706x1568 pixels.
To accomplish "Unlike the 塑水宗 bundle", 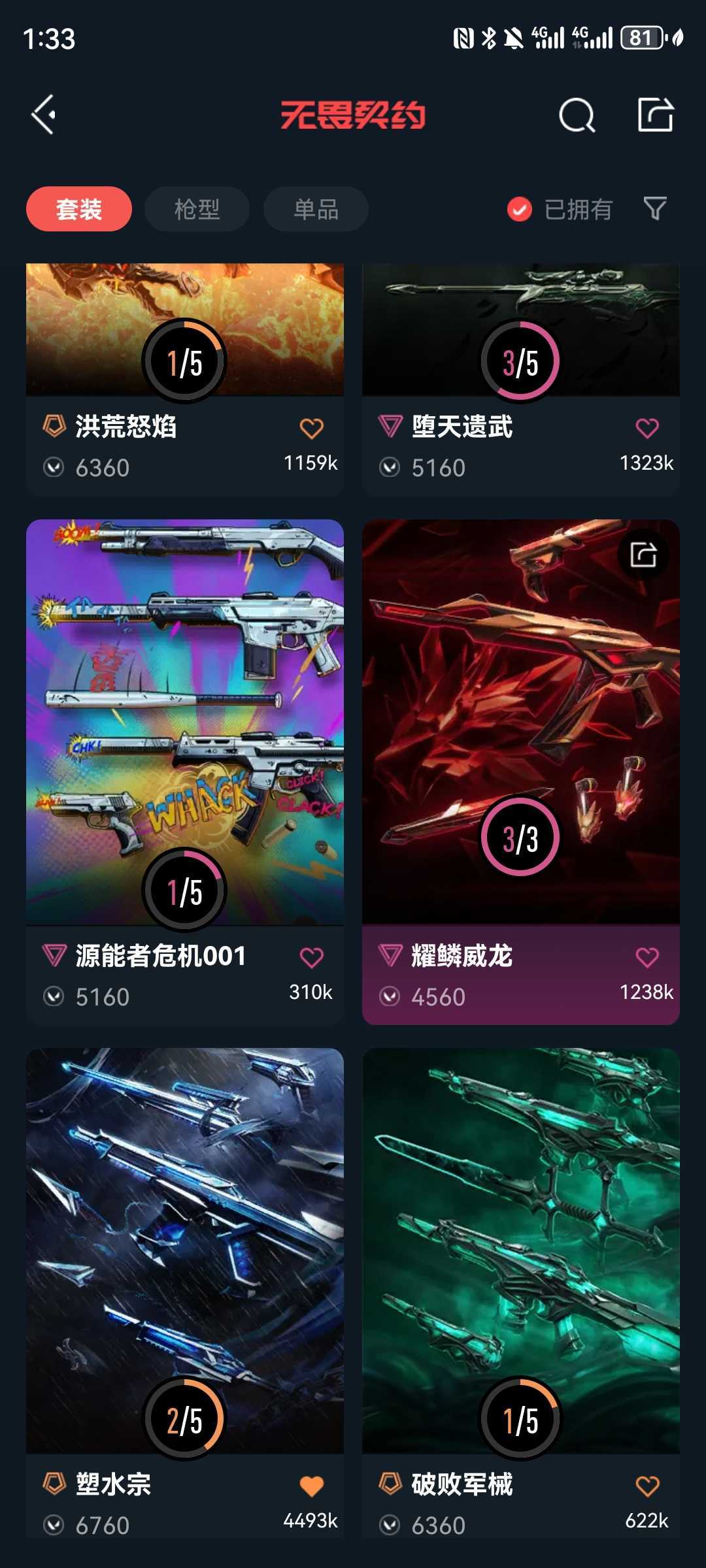I will (x=311, y=1486).
